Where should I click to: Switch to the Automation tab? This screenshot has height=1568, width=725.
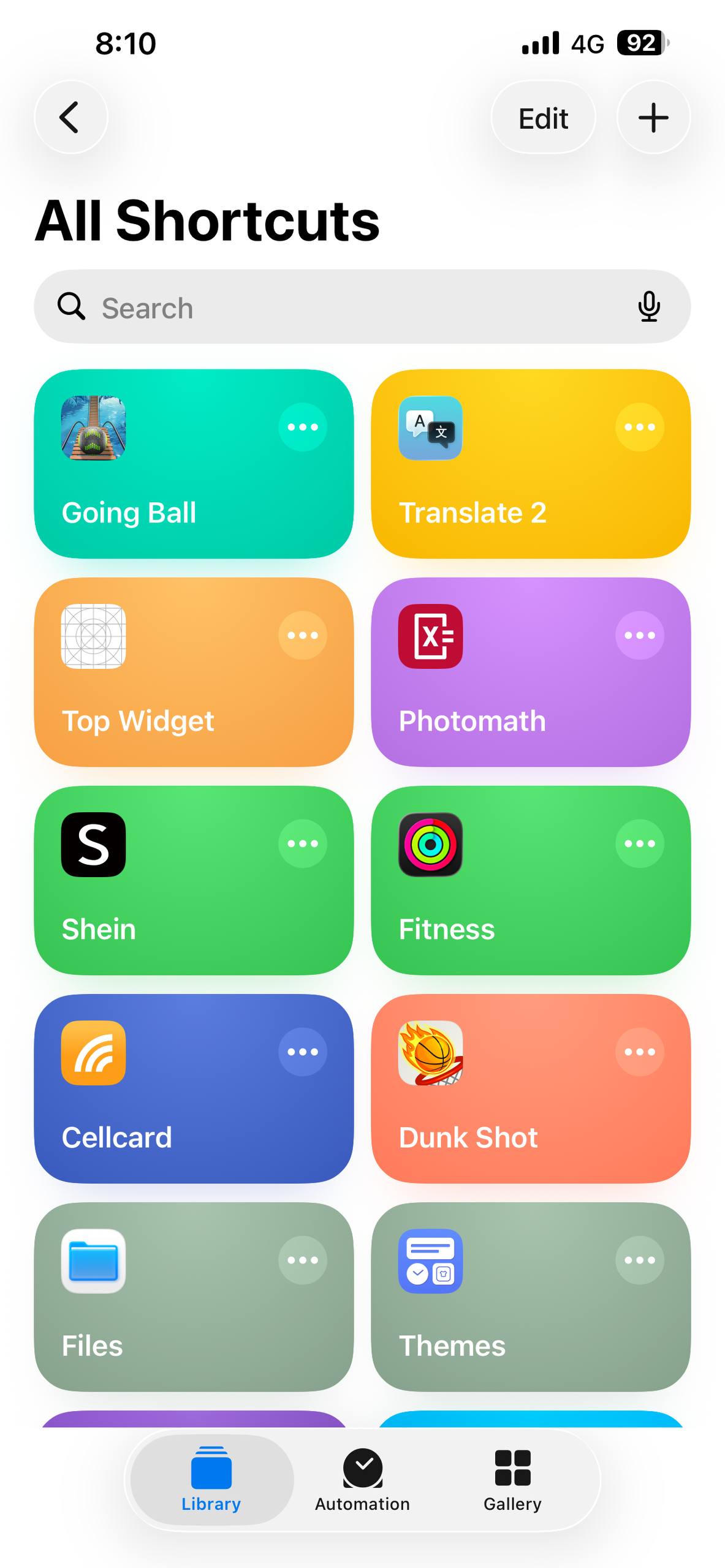362,1479
